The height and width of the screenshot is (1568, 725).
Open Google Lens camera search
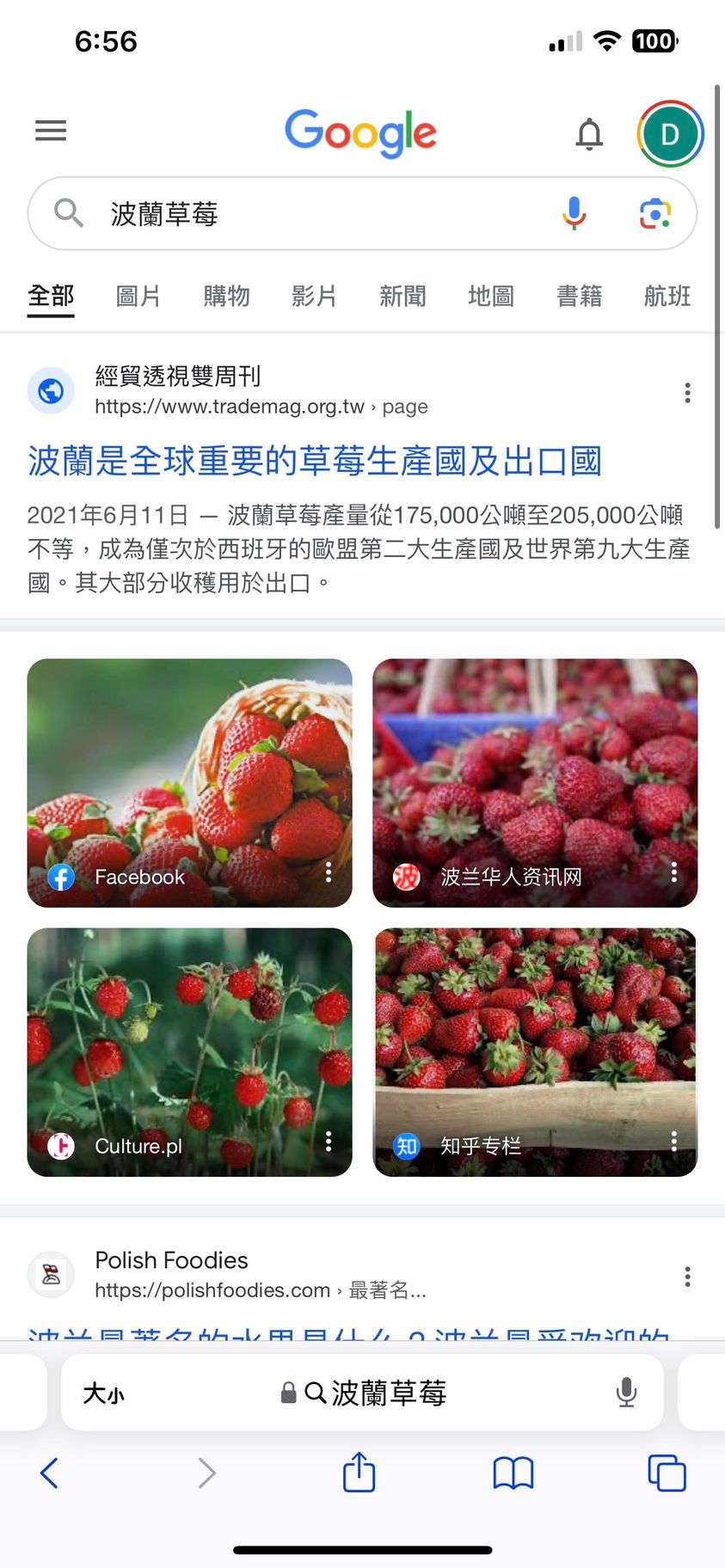point(654,213)
